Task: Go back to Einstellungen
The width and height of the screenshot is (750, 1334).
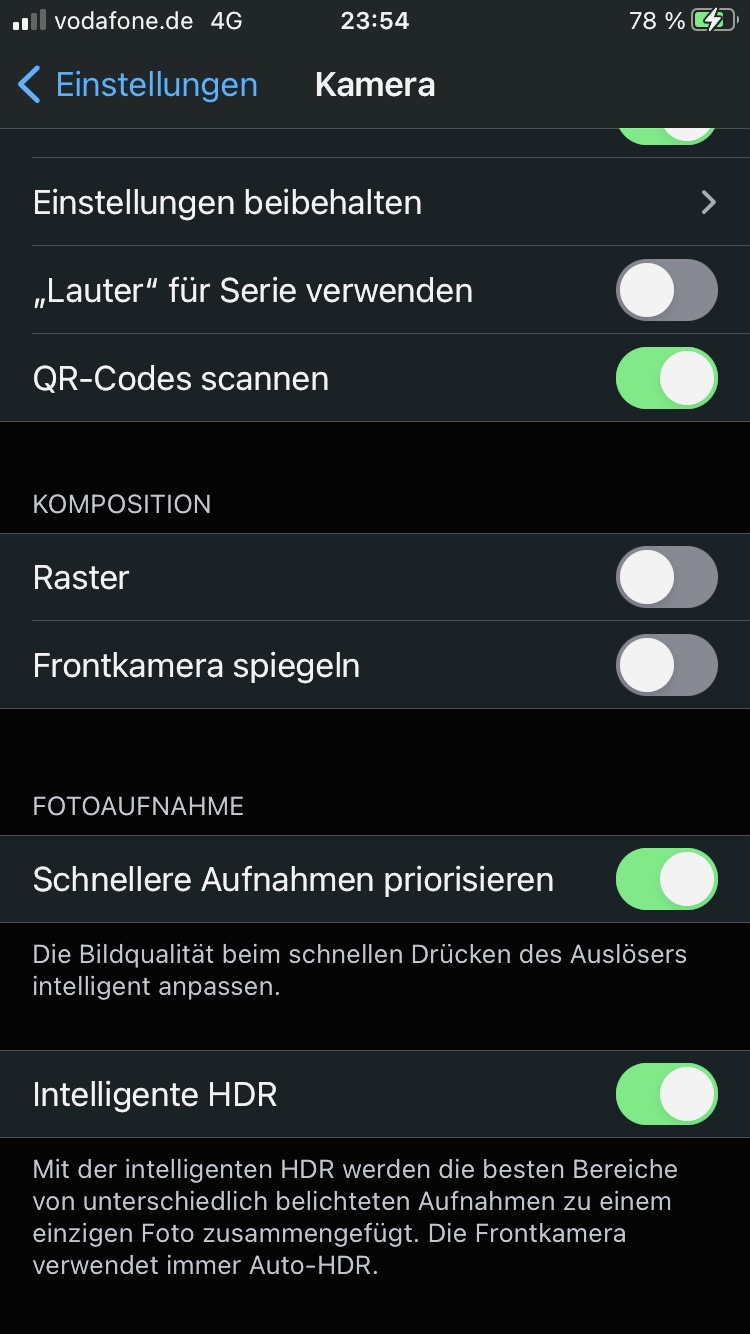Action: pos(138,85)
